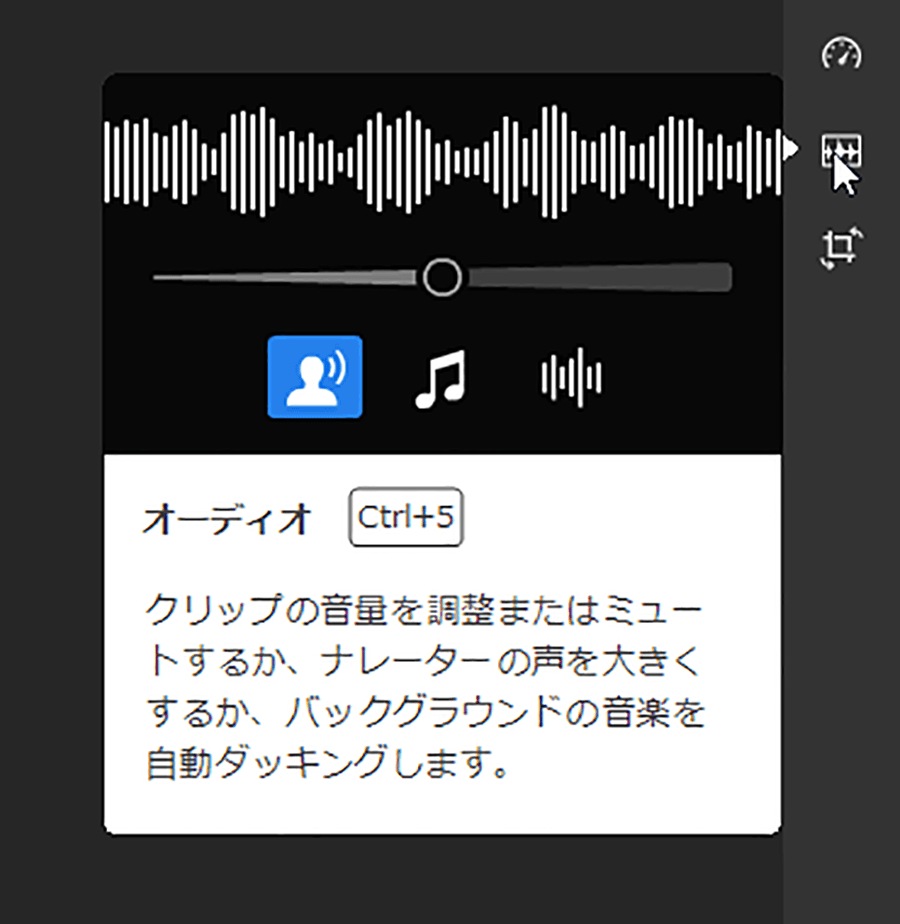Viewport: 900px width, 924px height.
Task: Open the speed gauge panel
Action: (x=841, y=54)
